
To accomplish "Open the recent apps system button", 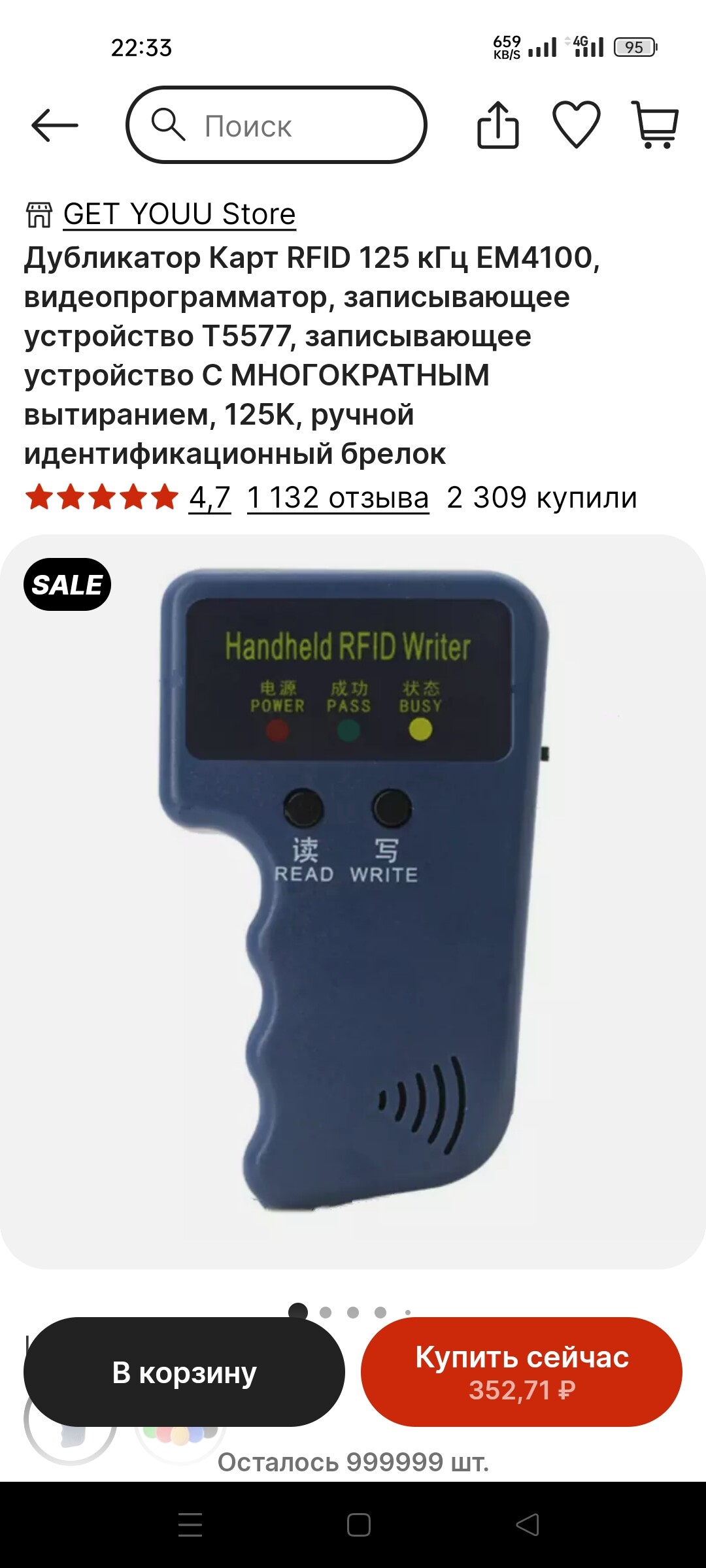I will click(x=190, y=1525).
